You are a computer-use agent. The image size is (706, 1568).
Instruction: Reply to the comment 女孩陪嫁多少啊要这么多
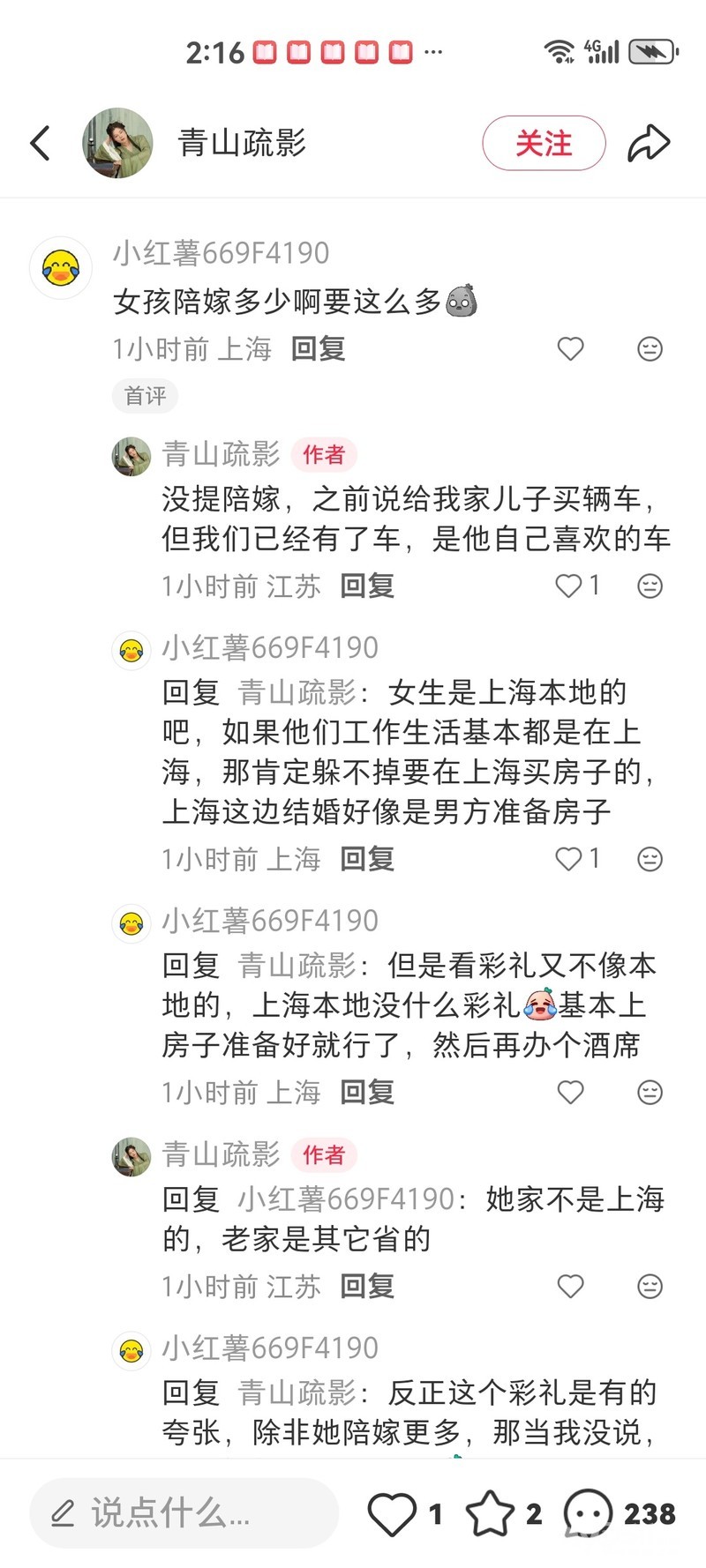pyautogui.click(x=319, y=349)
